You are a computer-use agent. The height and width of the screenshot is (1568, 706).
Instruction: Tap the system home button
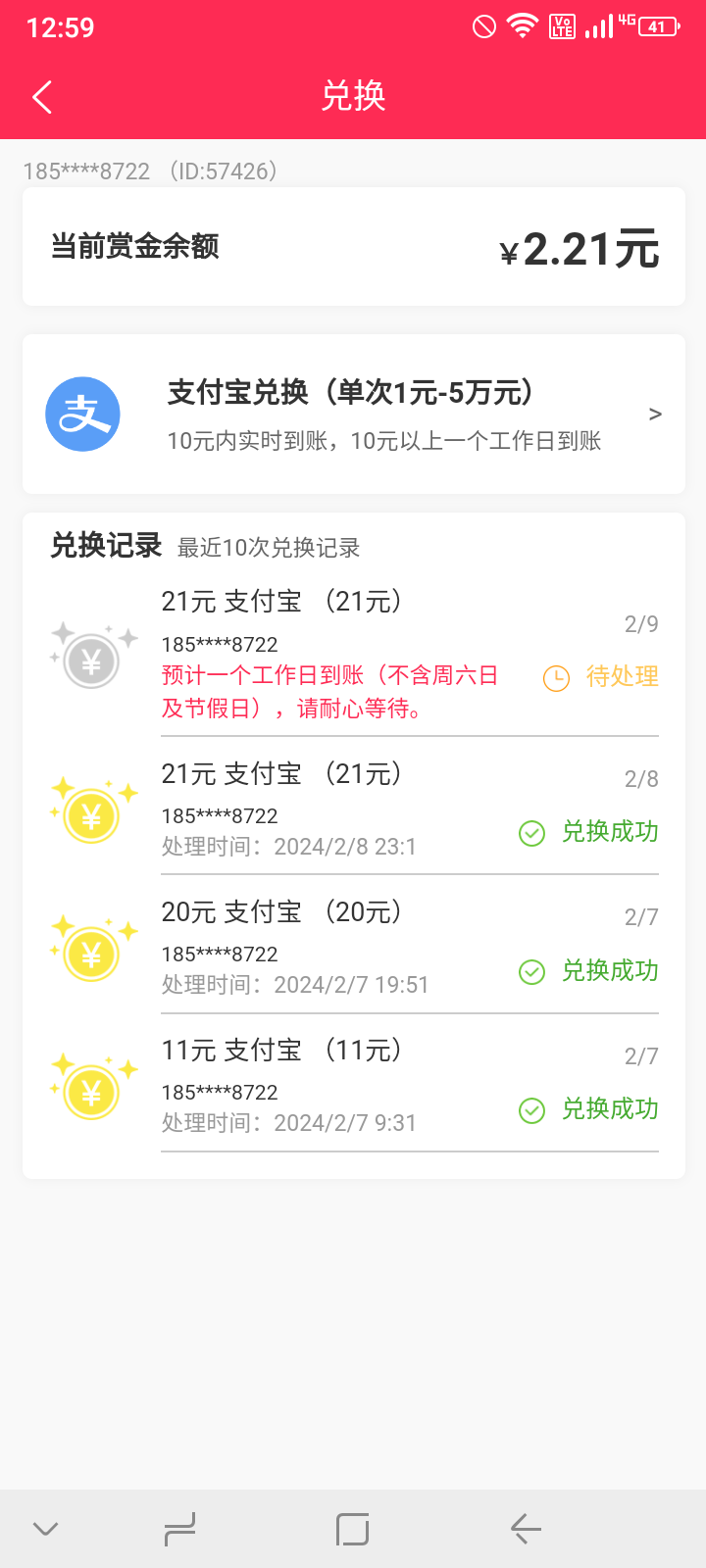352,1529
